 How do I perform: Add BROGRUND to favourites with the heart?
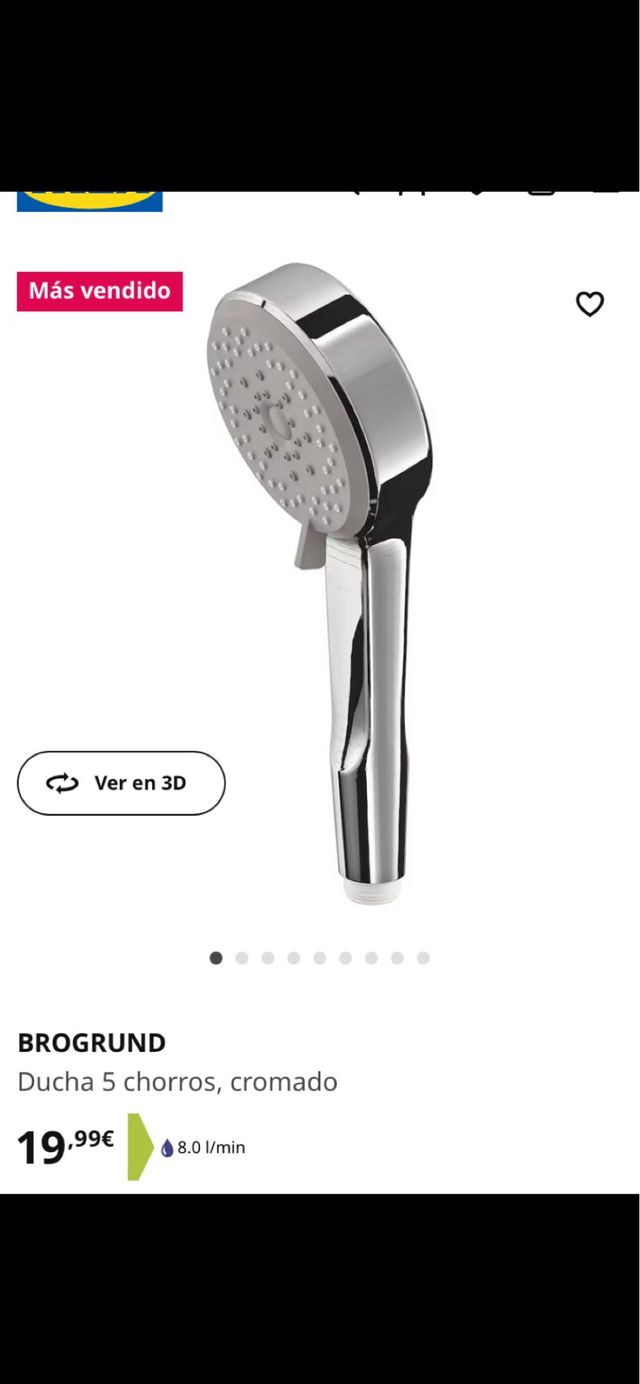tap(590, 304)
